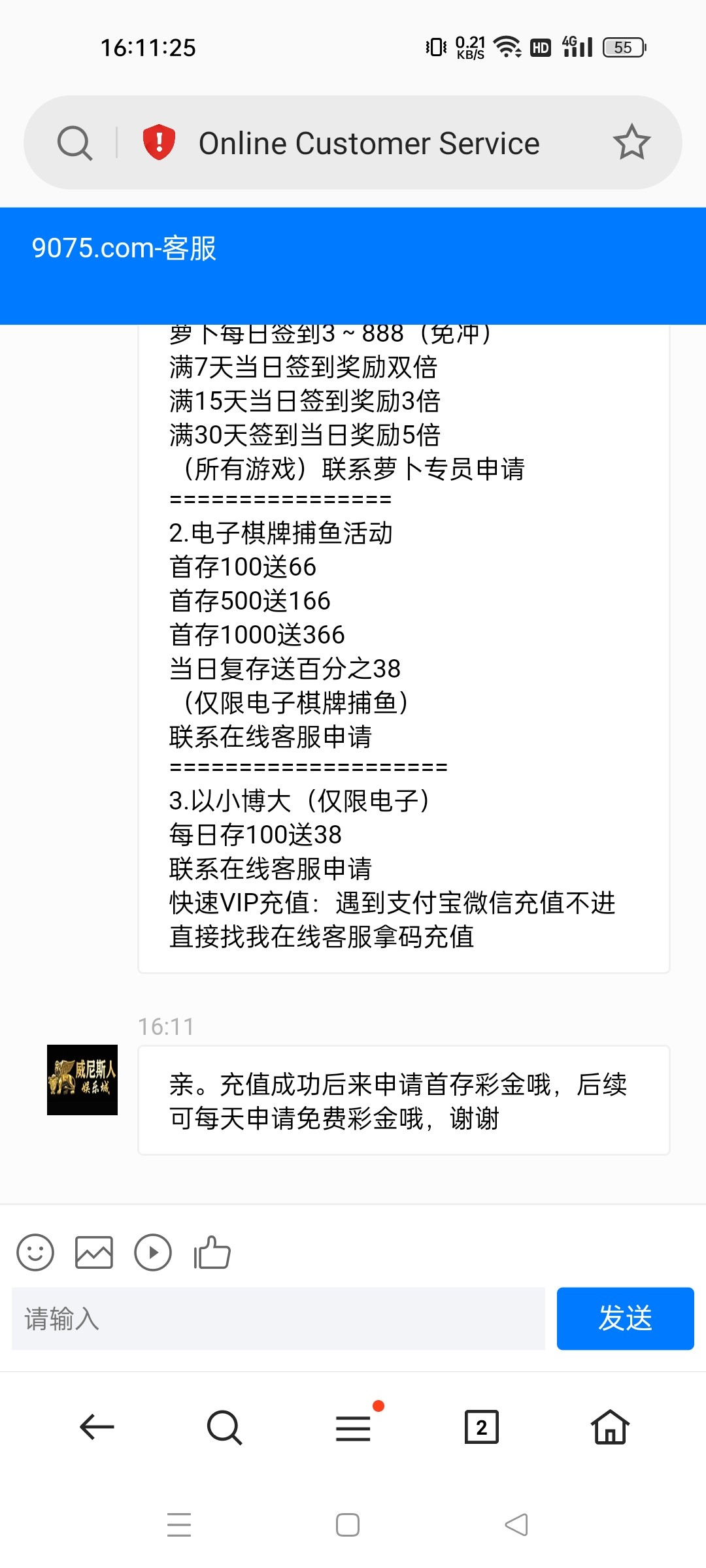Tap the video play icon
The image size is (706, 1568).
point(153,1252)
